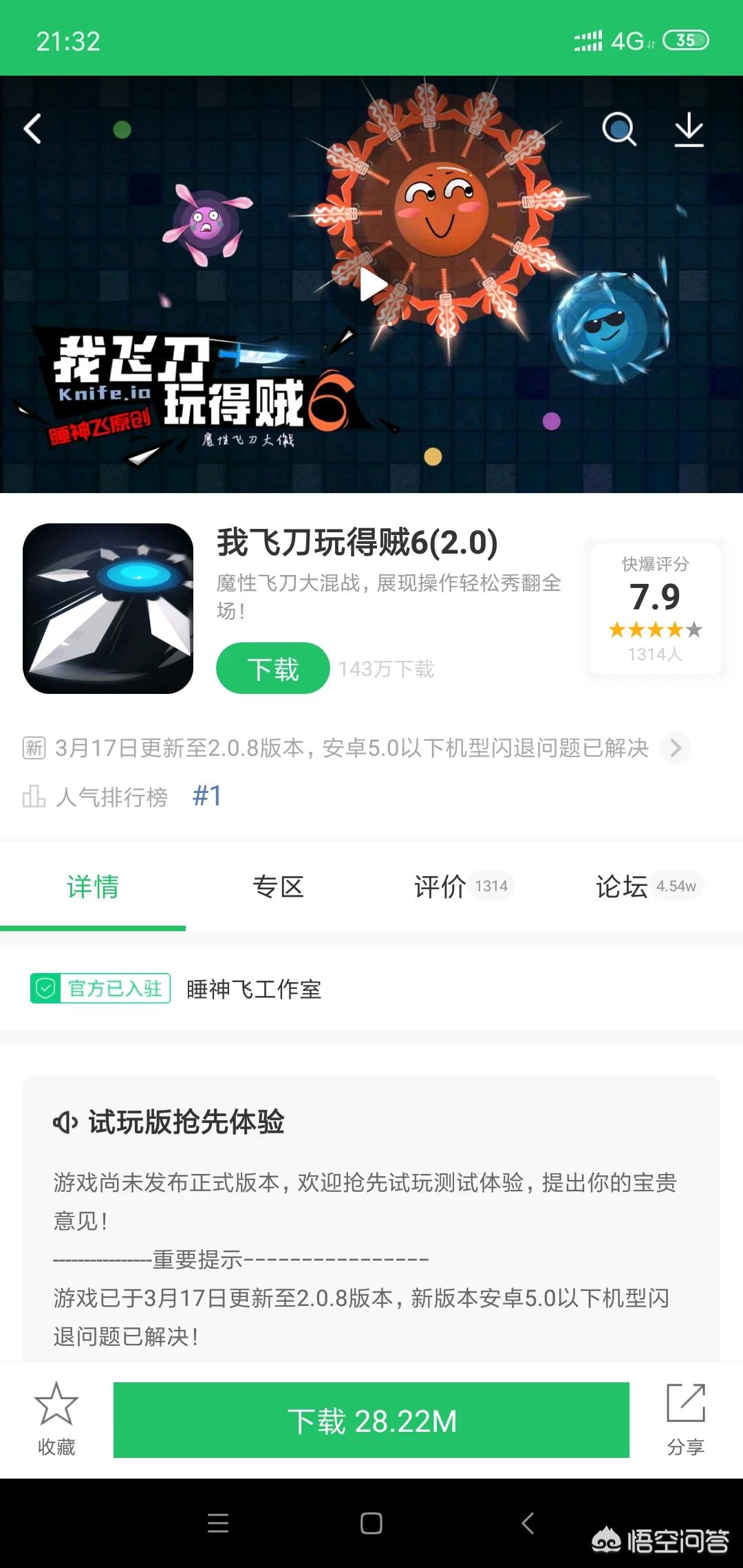Open the system recent apps menu
Screen dimensions: 743x1568
[x=218, y=1523]
